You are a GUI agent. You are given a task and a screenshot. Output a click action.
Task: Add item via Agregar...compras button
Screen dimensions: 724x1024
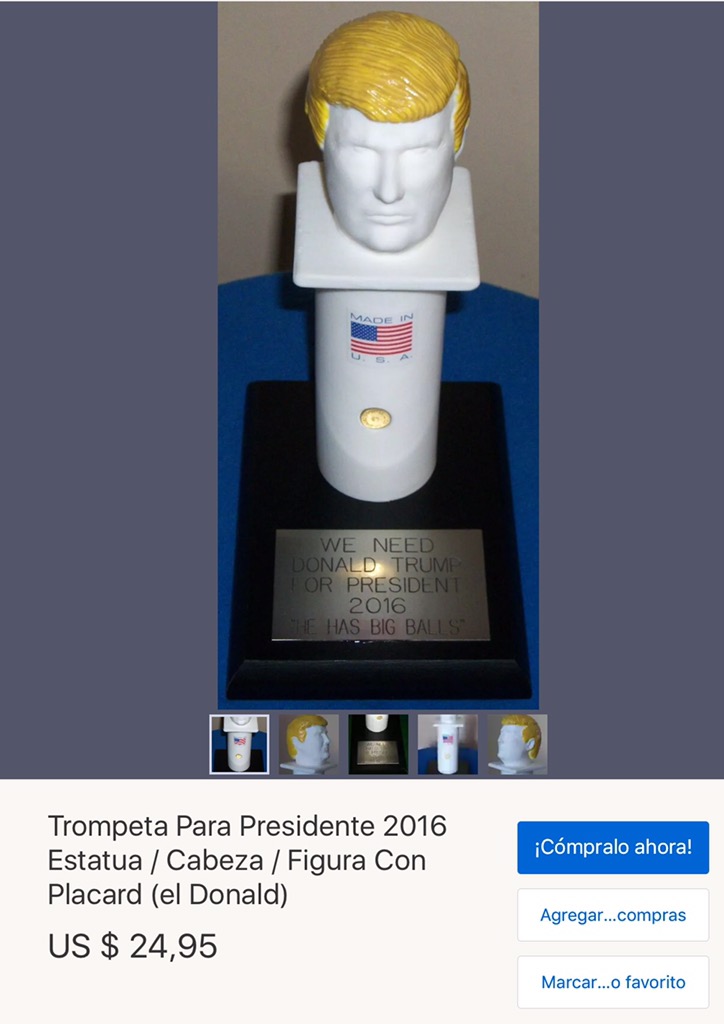(x=612, y=915)
